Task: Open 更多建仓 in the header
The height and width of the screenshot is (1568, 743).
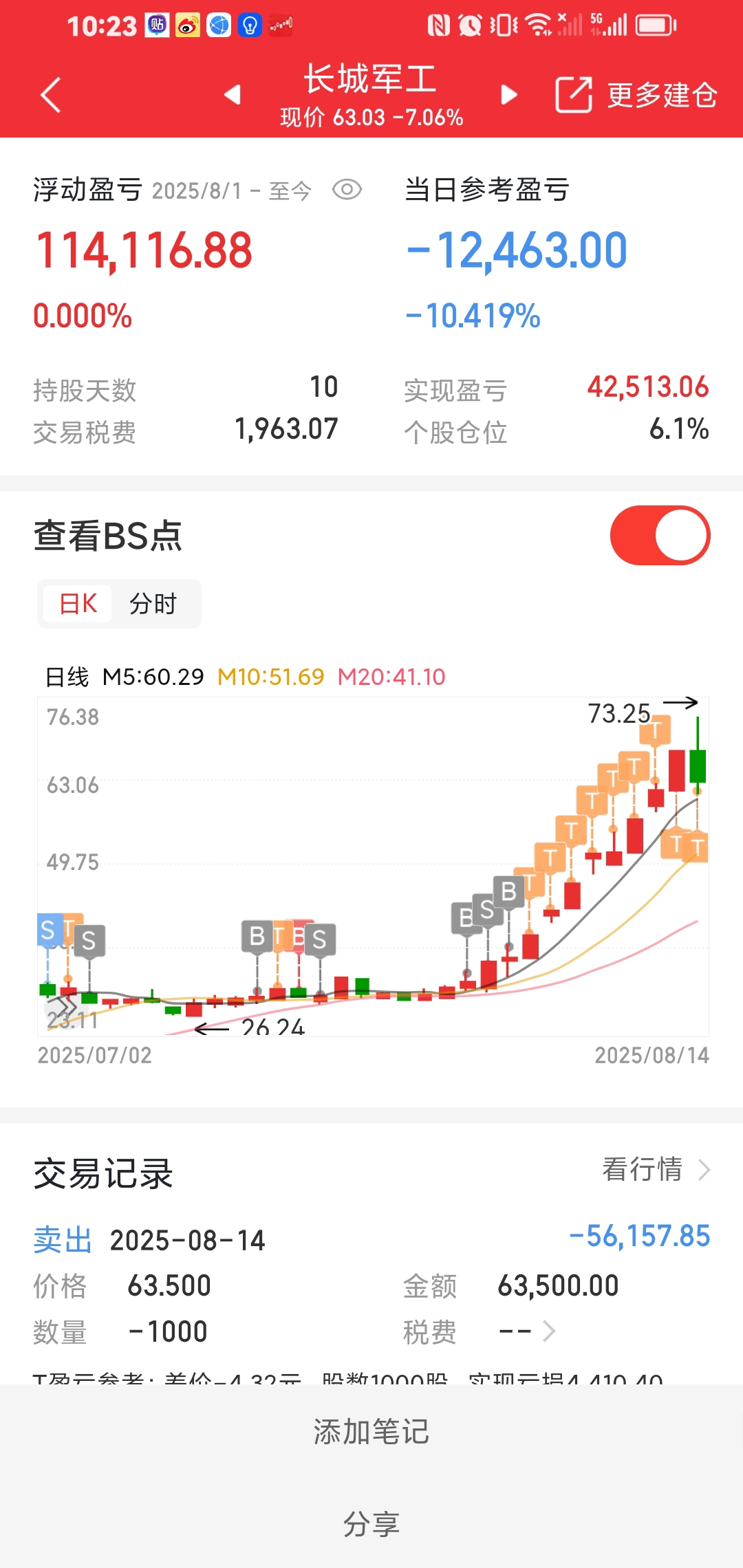Action: (x=636, y=95)
